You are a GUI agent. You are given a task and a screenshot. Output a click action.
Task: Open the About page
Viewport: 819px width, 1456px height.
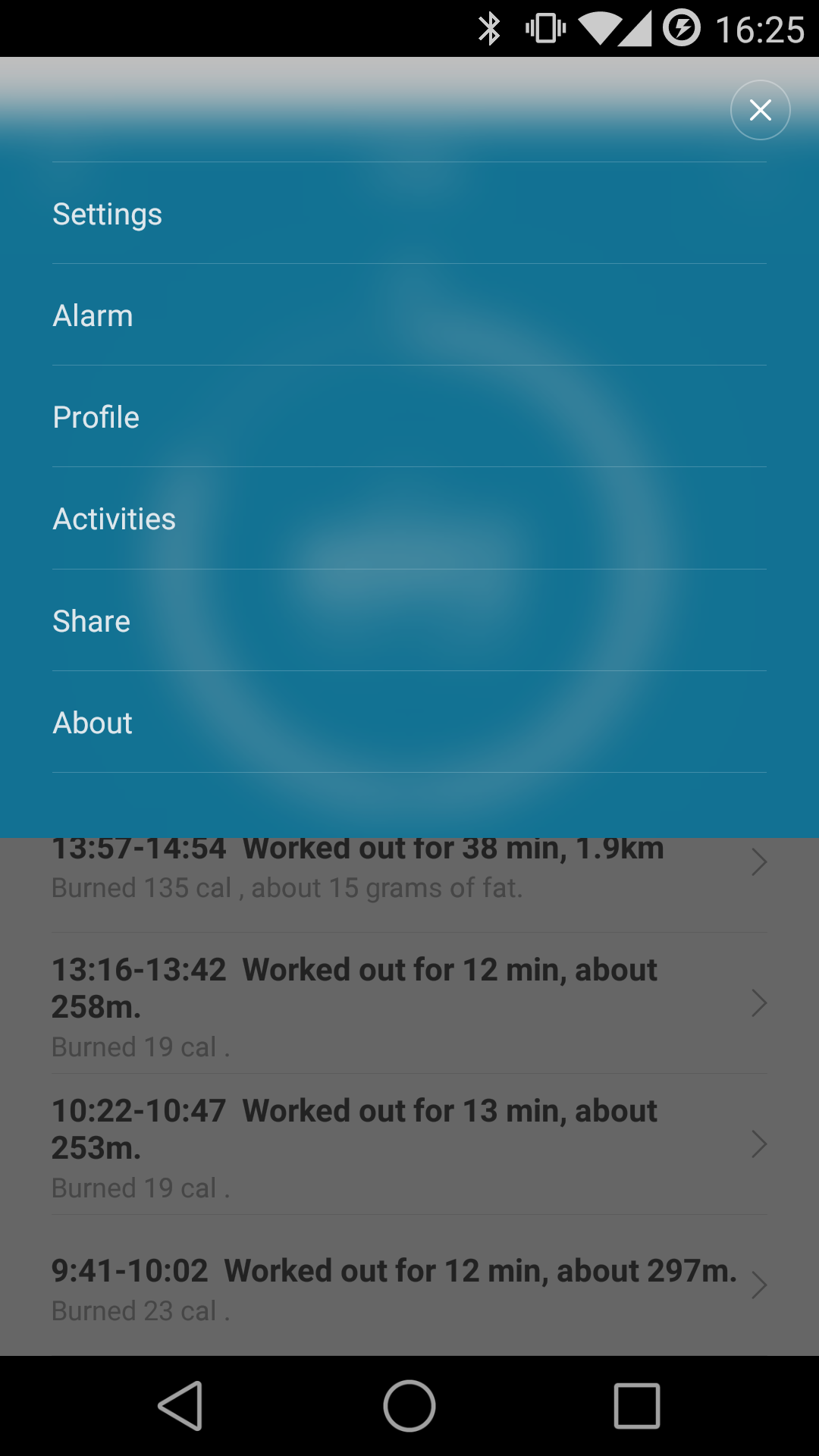pyautogui.click(x=409, y=722)
